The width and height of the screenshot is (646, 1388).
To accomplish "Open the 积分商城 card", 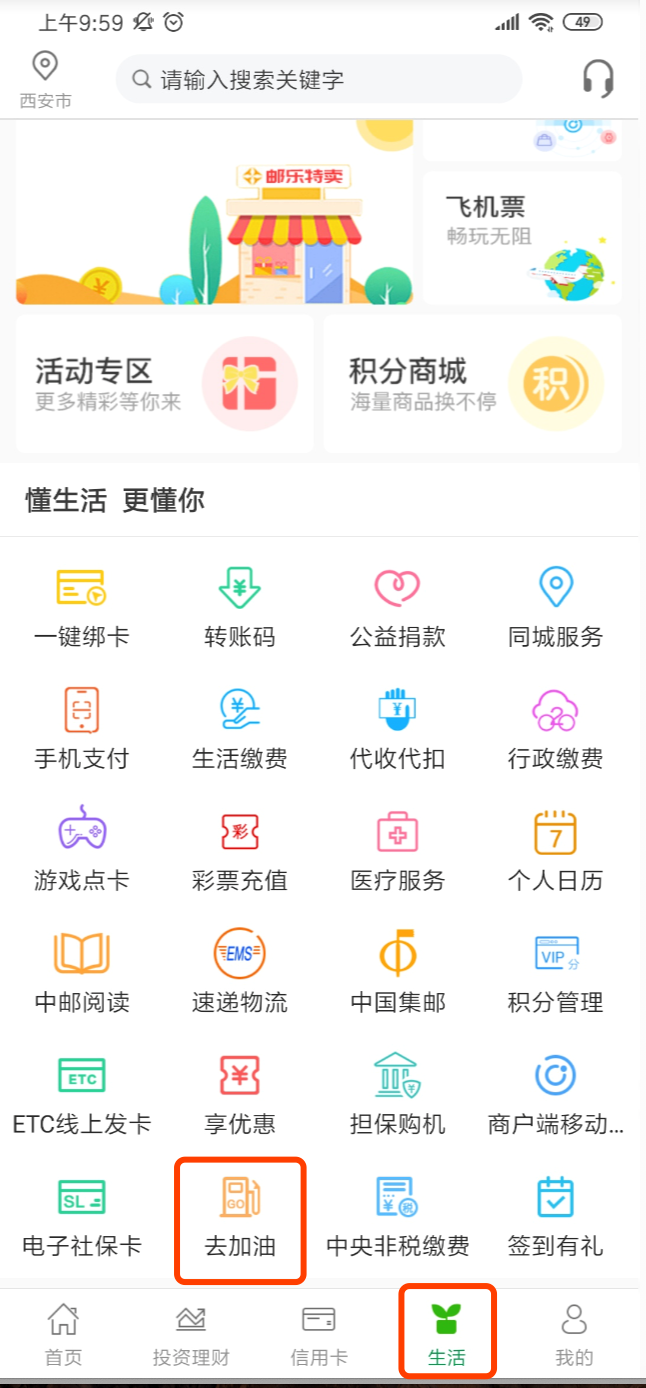I will [x=472, y=383].
